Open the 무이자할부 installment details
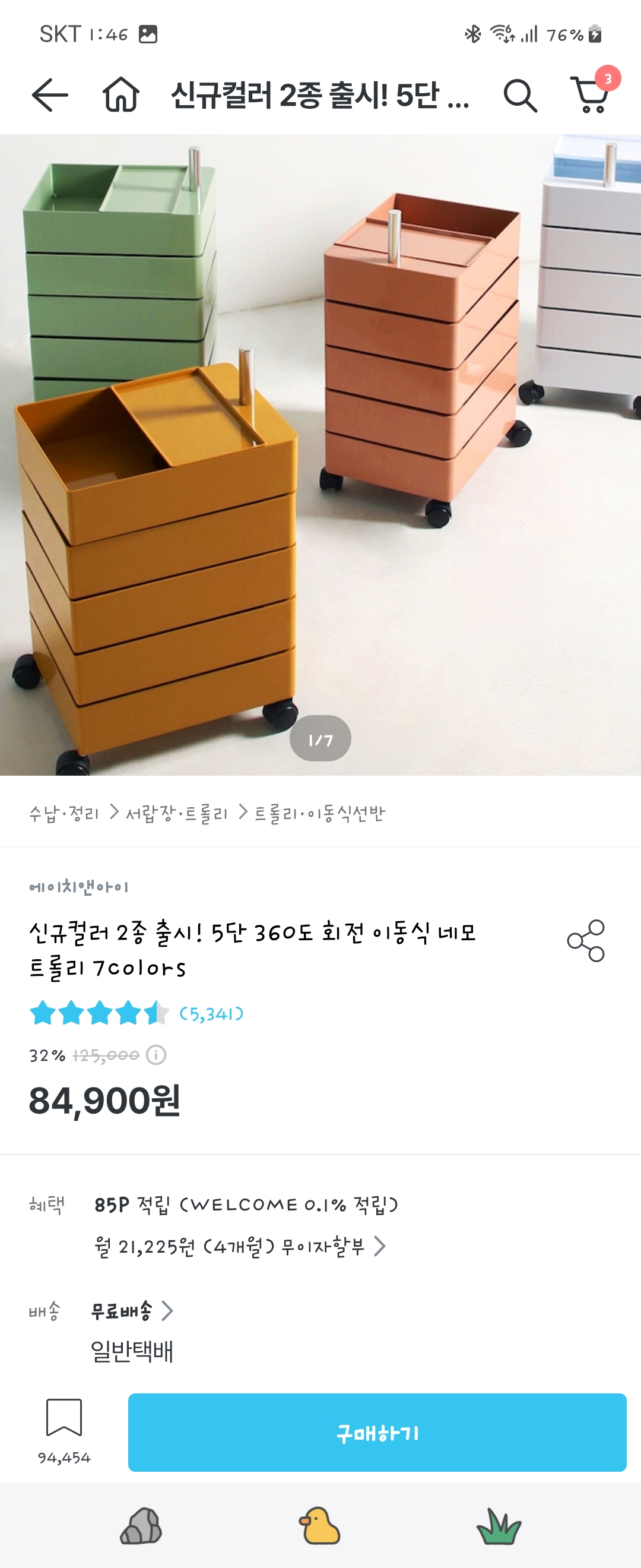The width and height of the screenshot is (641, 1568). 240,1247
